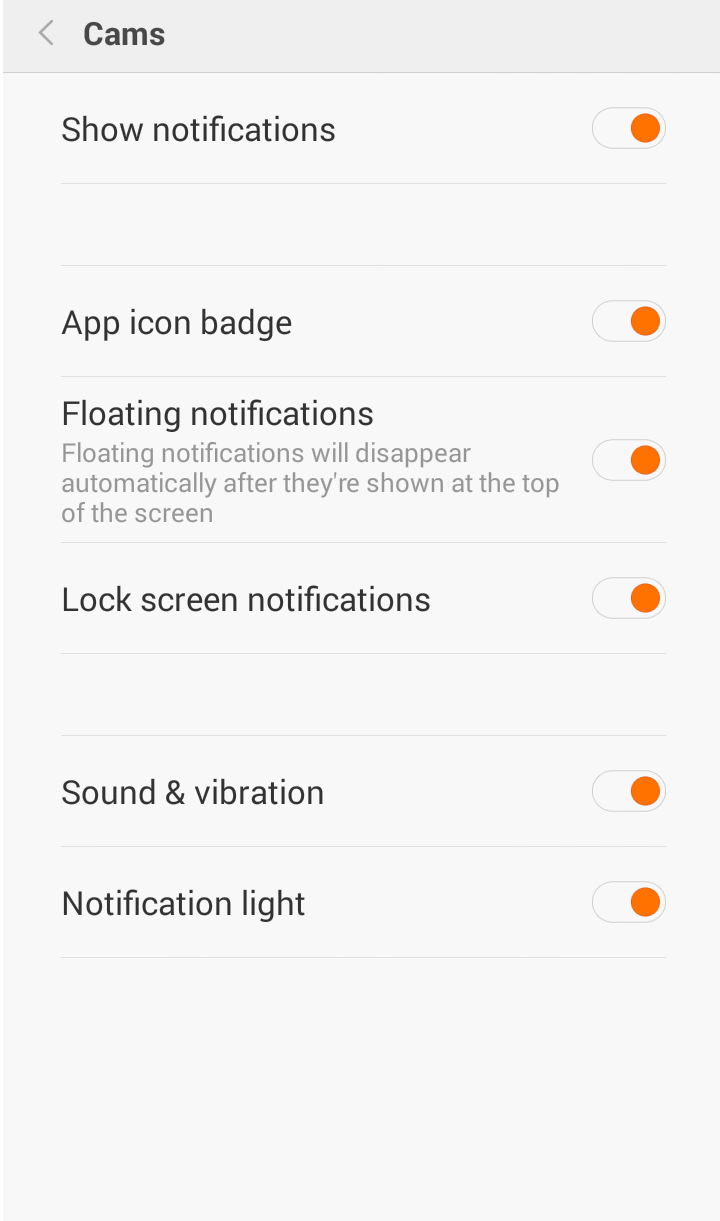Disable Lock screen notifications

click(x=628, y=599)
